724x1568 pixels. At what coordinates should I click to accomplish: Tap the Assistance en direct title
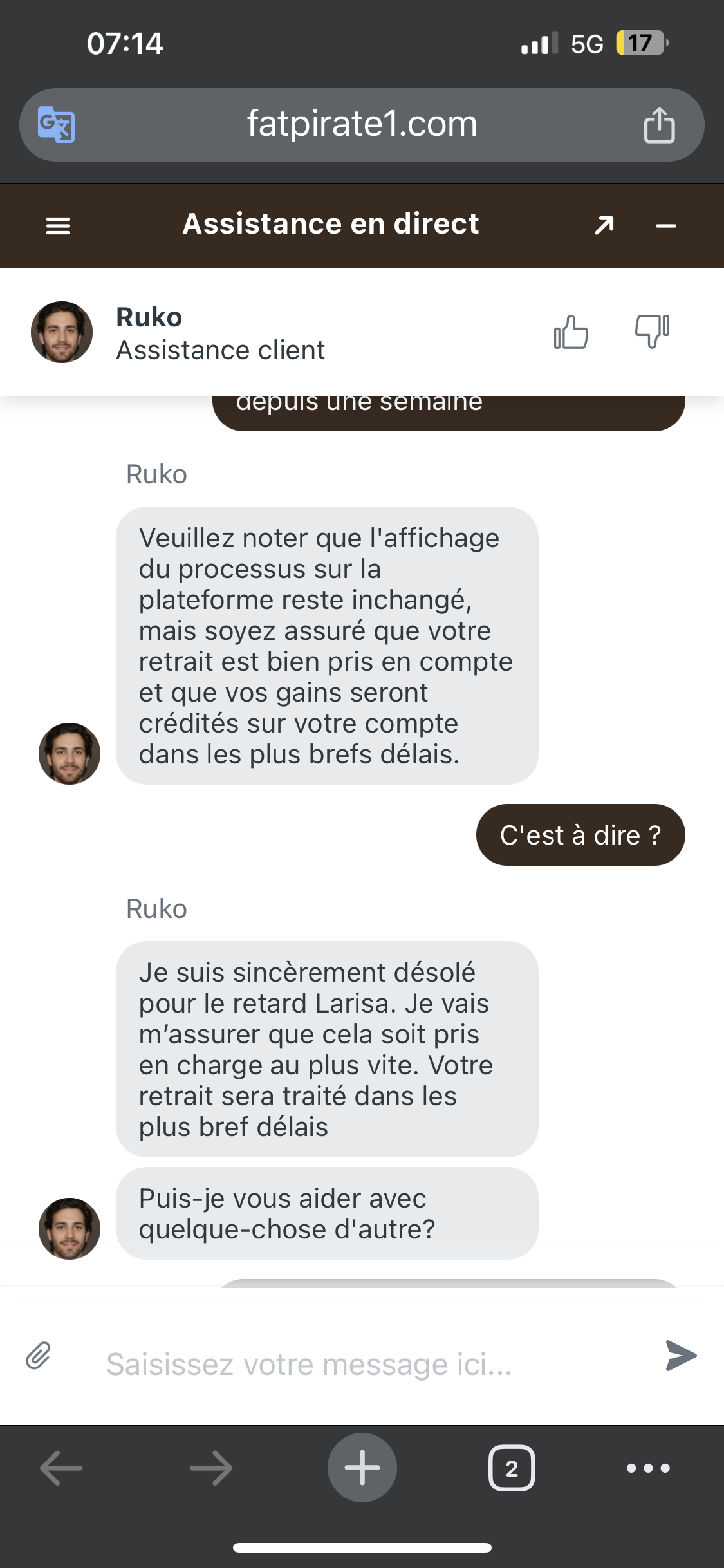coord(330,223)
